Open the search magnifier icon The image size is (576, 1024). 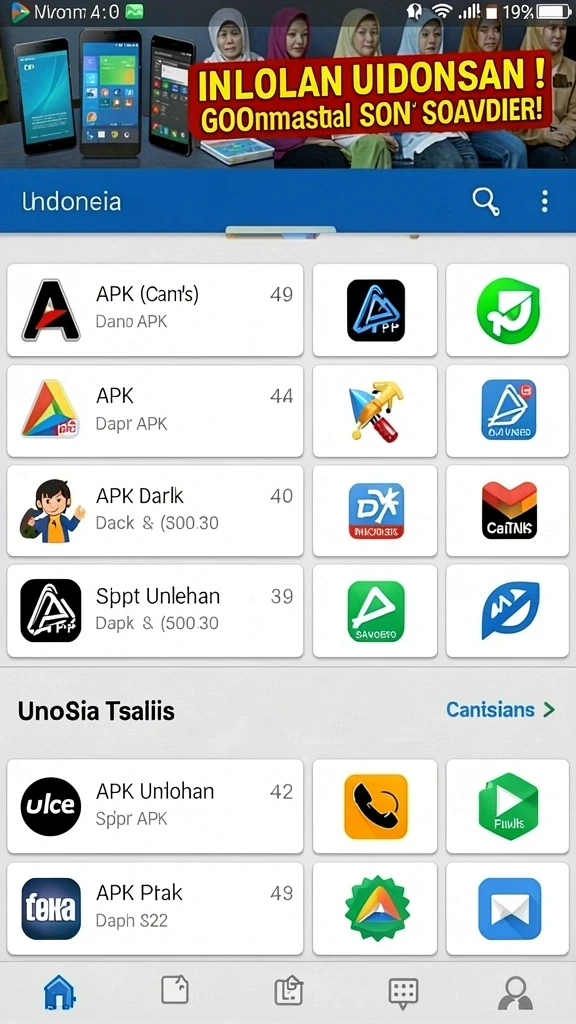point(486,202)
